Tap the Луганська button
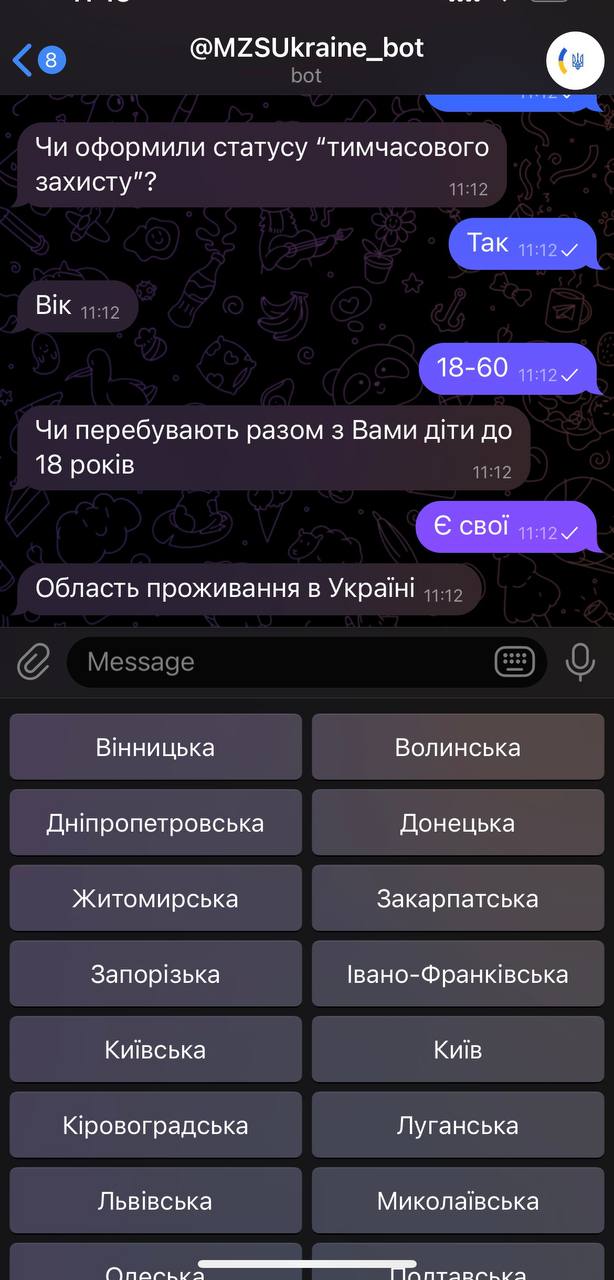The width and height of the screenshot is (614, 1280). pos(458,1125)
